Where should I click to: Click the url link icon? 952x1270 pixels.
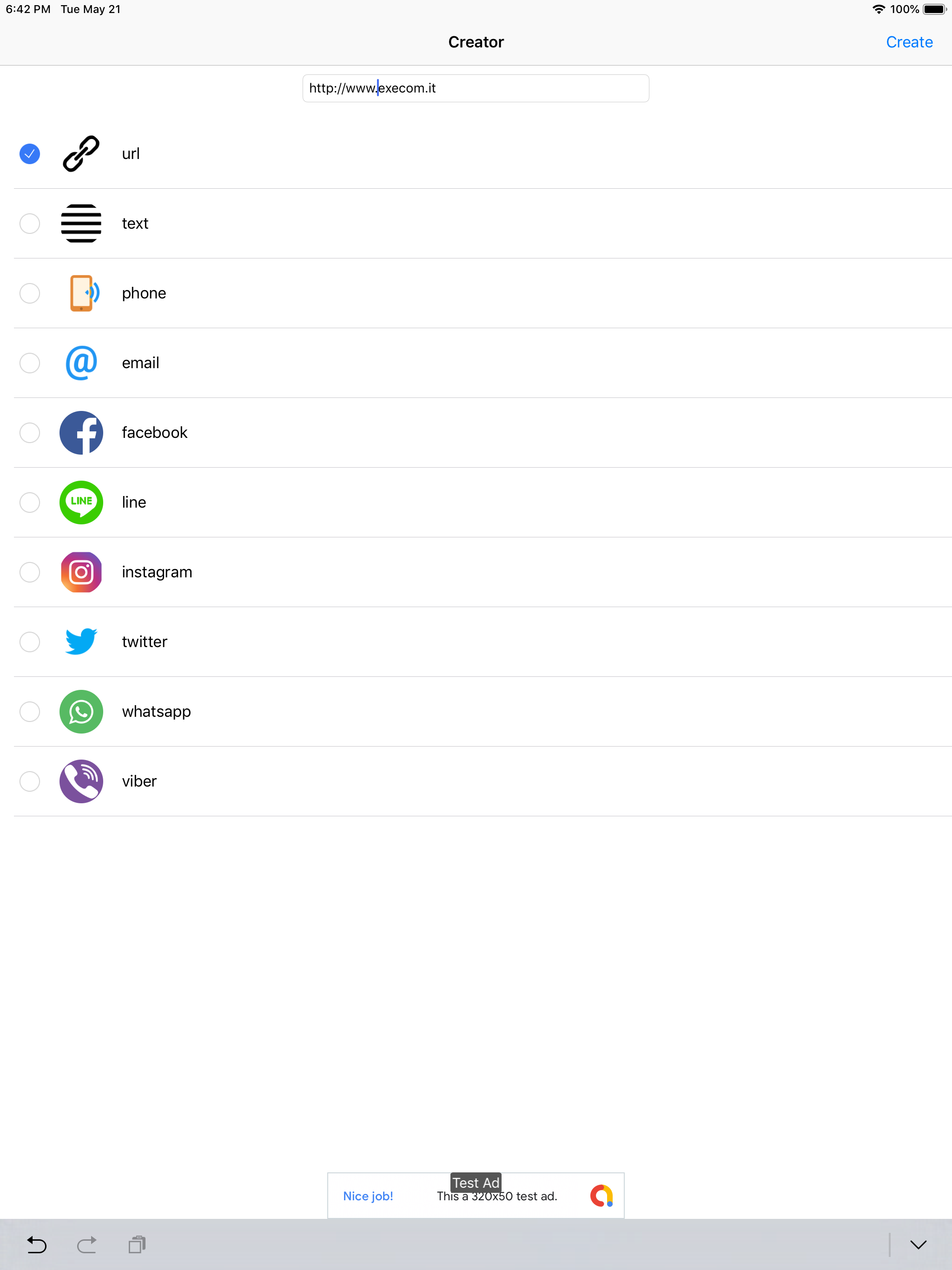[x=80, y=153]
